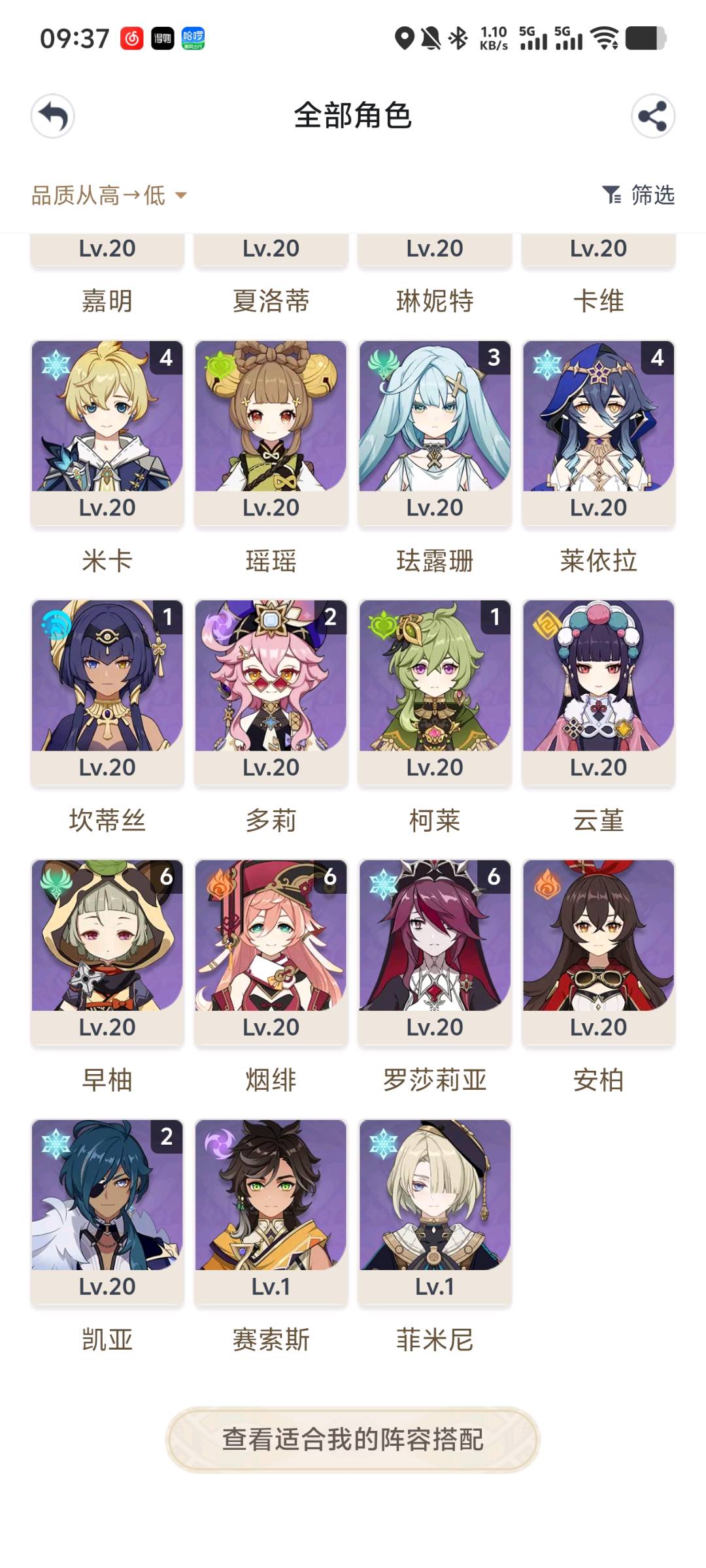
Task: Go back using the return arrow
Action: tap(53, 116)
